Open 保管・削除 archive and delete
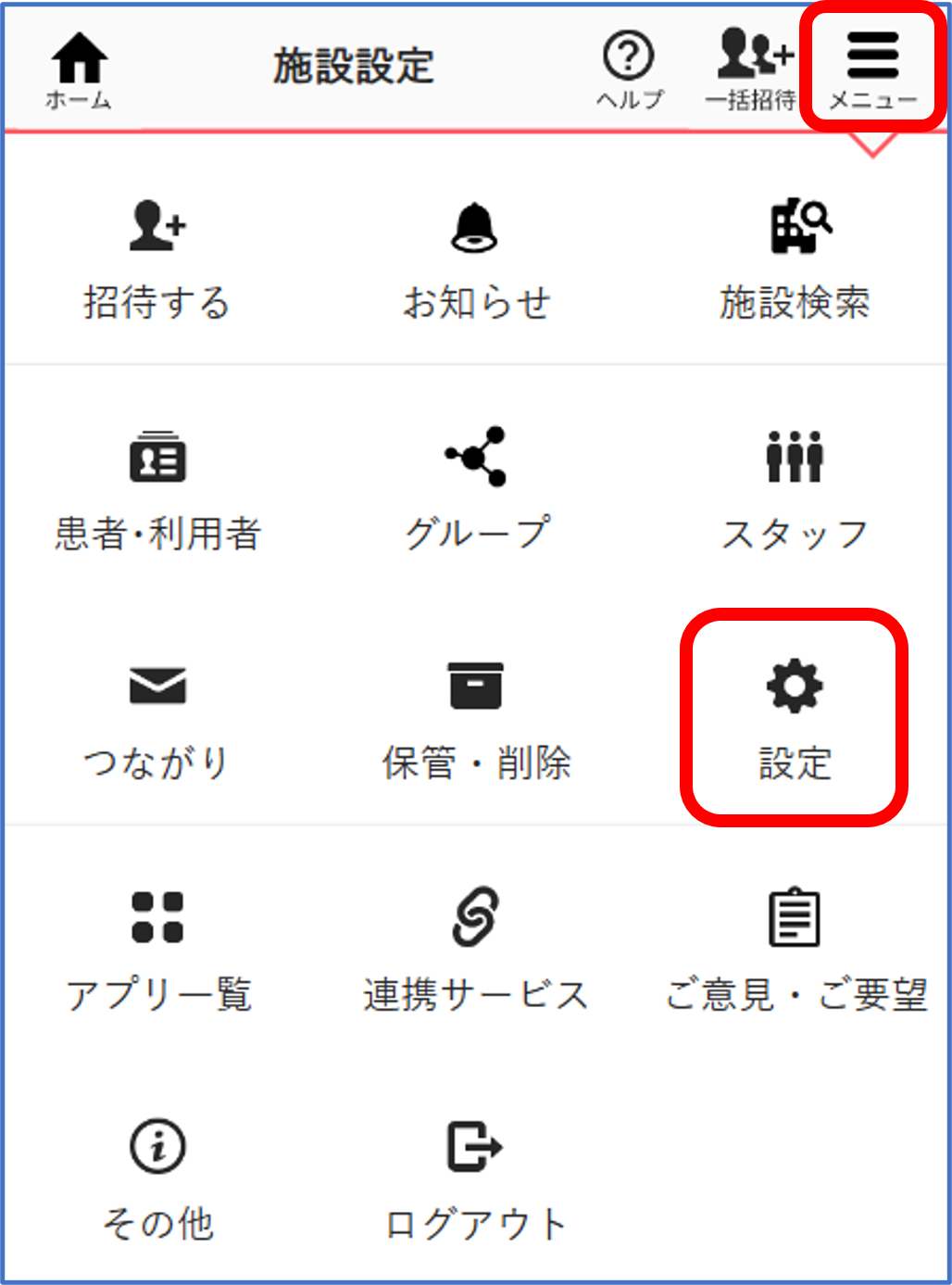Screen dimensions: 952x1285 point(475,721)
